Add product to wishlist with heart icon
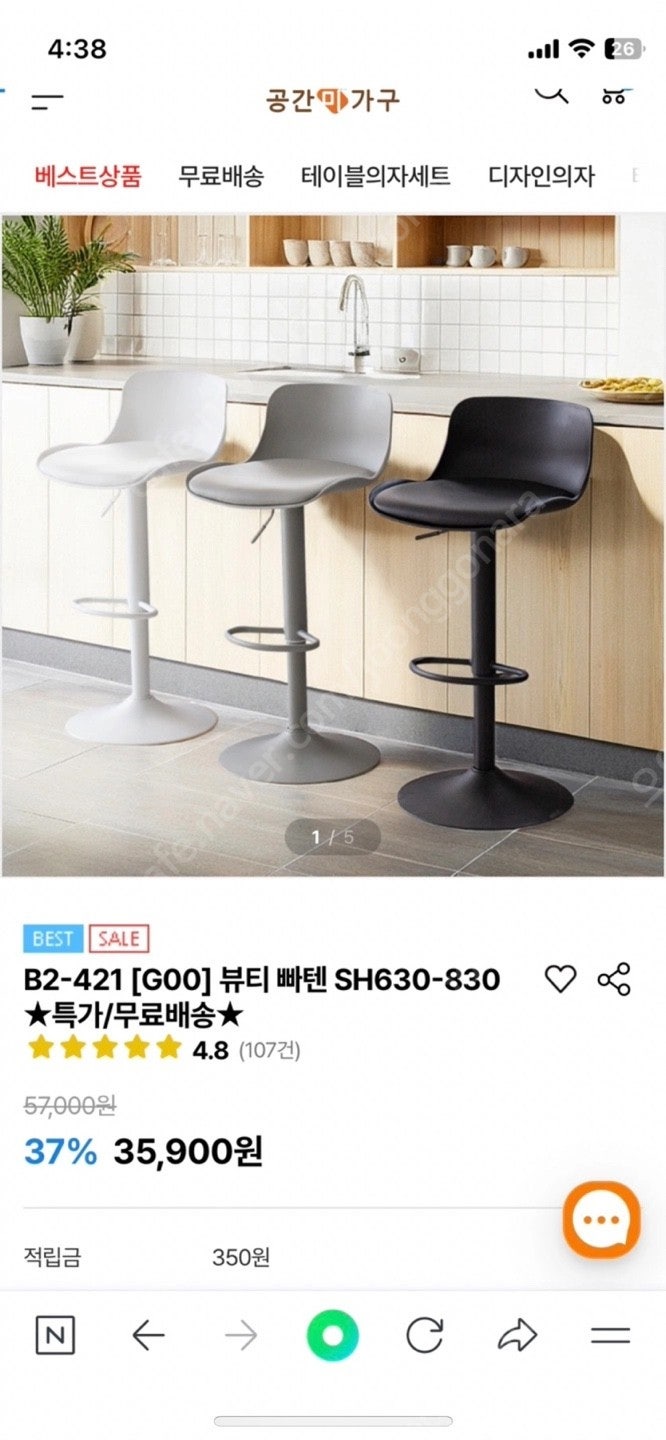 [x=560, y=979]
